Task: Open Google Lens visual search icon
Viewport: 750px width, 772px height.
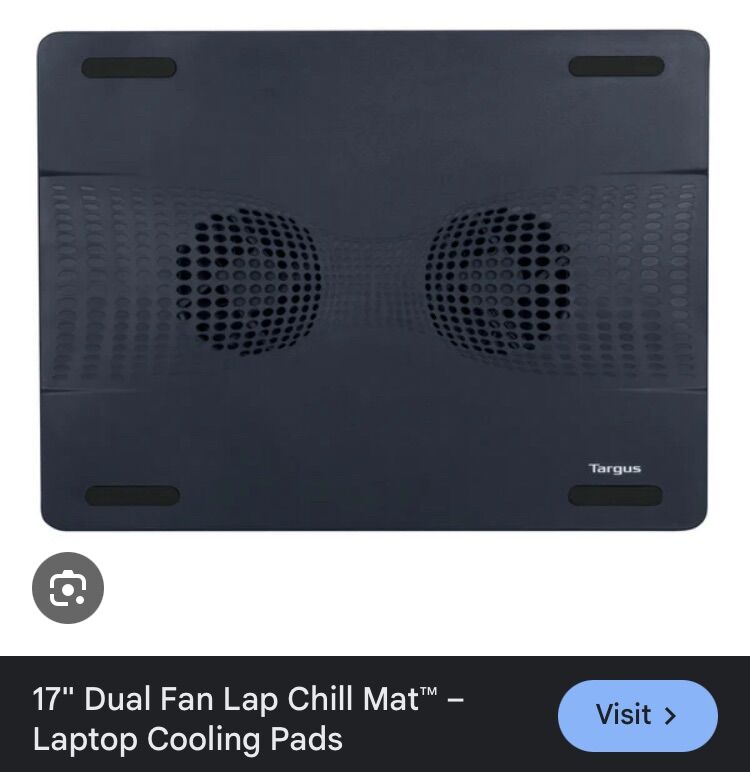Action: coord(68,588)
